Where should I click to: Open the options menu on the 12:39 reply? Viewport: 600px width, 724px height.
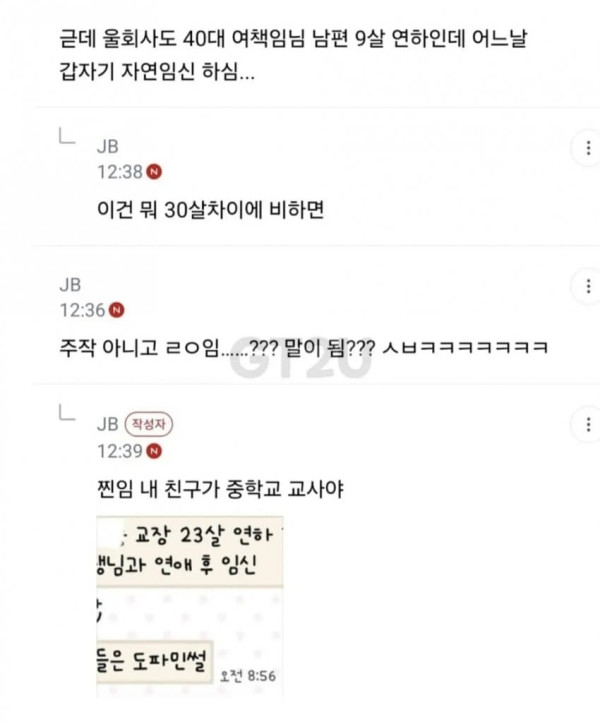pos(588,424)
